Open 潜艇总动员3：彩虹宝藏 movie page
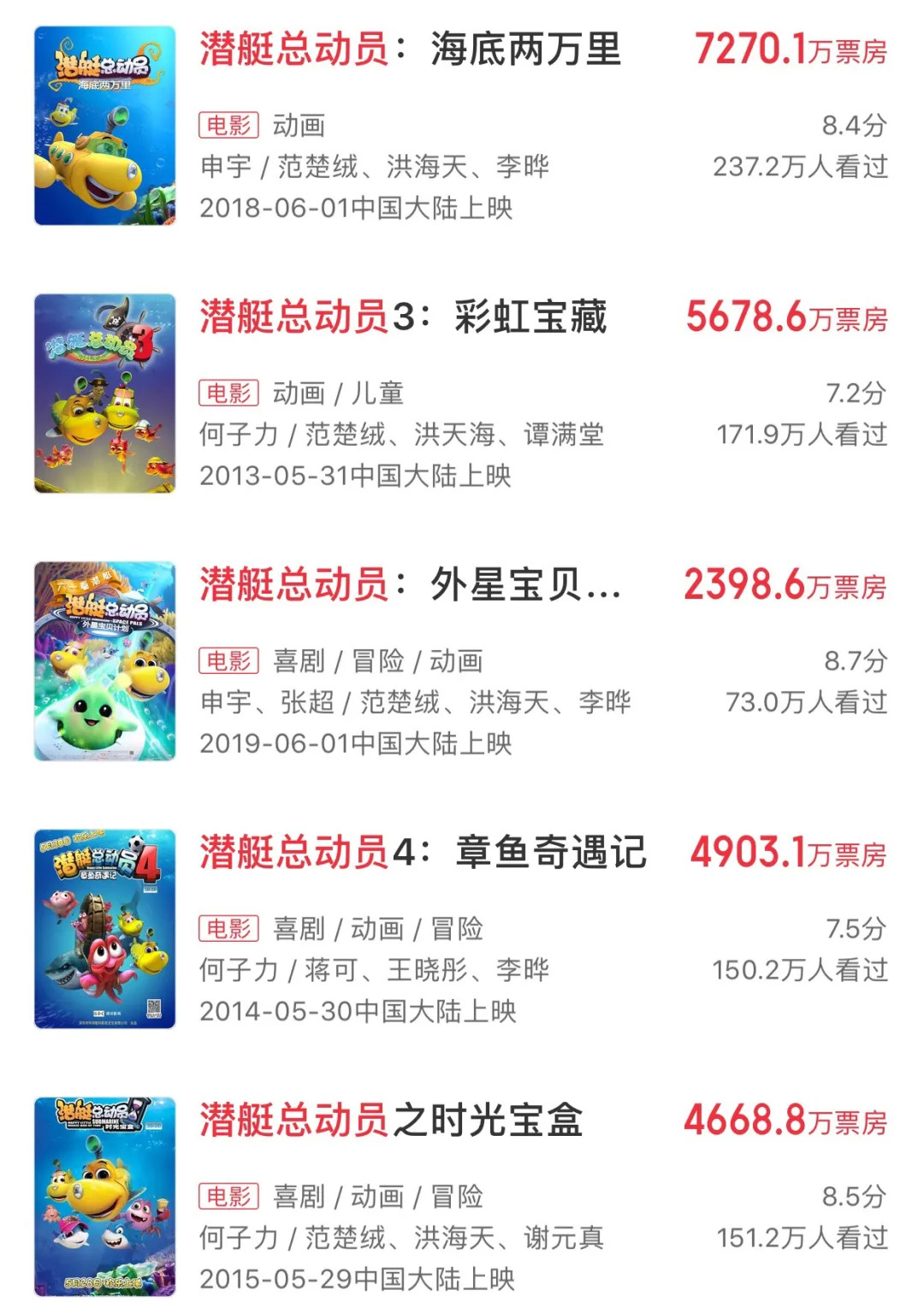Viewport: 924px width, 1307px height. pyautogui.click(x=403, y=317)
